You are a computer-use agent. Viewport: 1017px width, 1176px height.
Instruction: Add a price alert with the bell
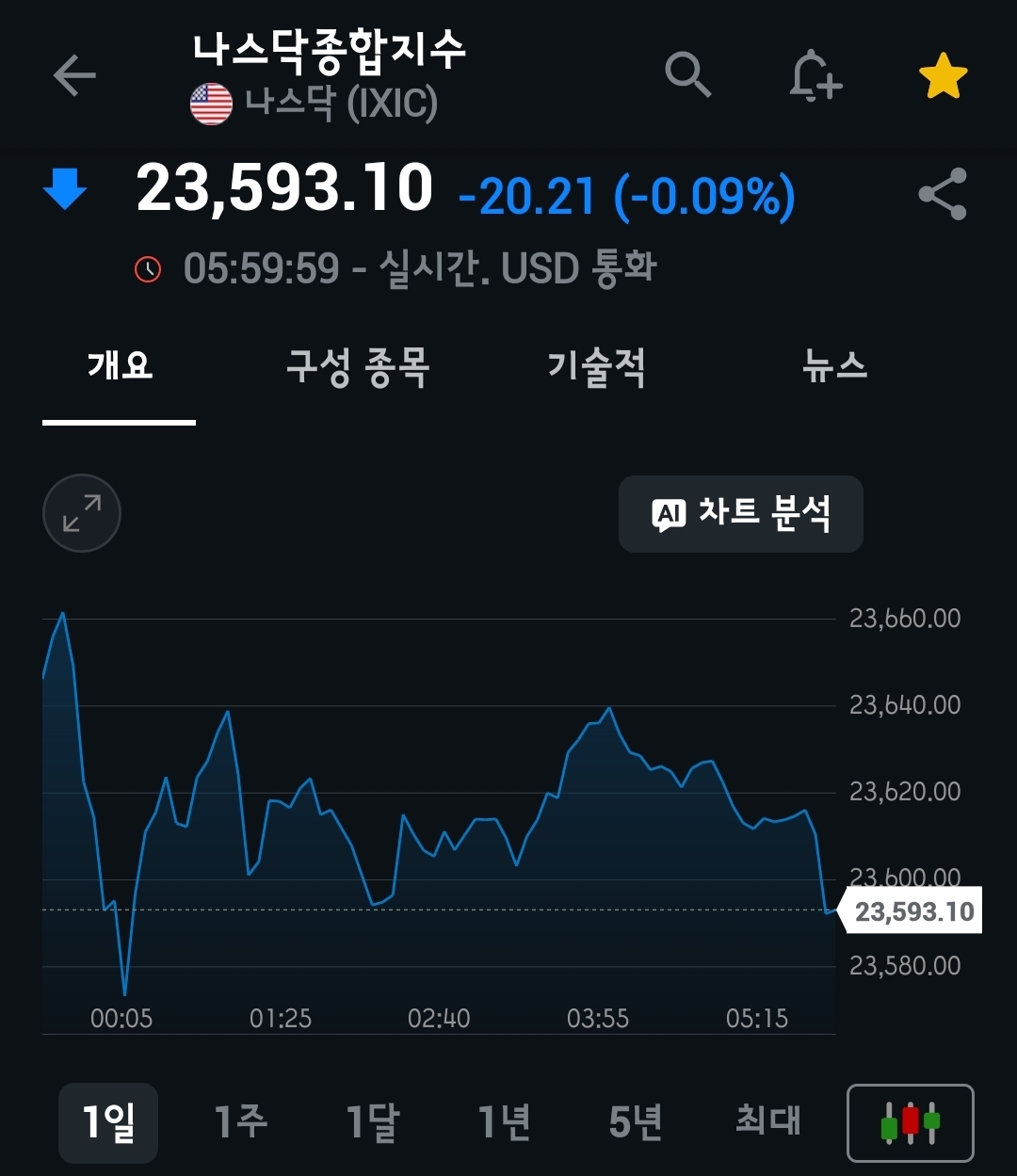(814, 75)
